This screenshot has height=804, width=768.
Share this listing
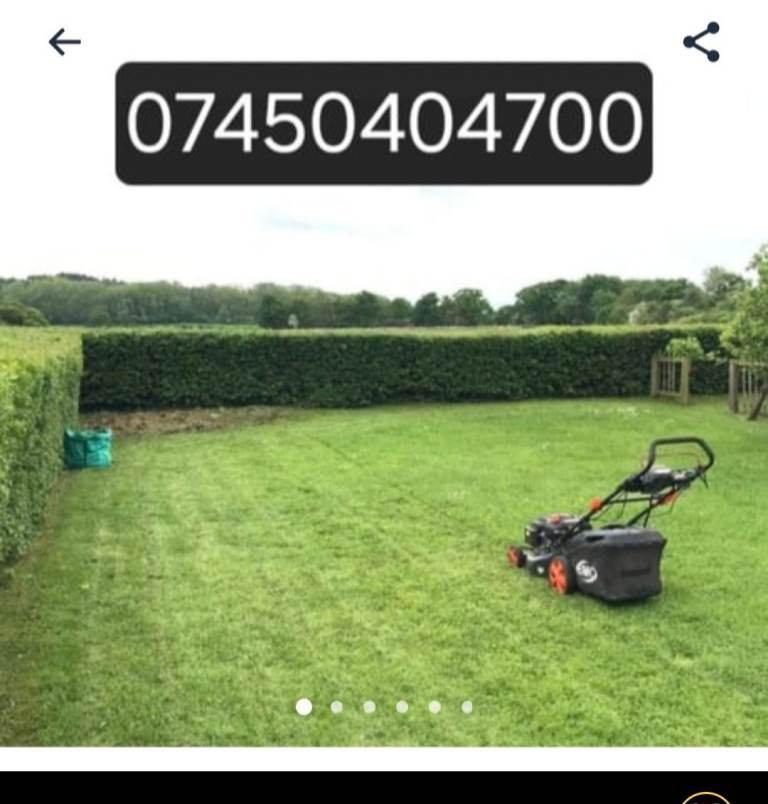point(701,42)
